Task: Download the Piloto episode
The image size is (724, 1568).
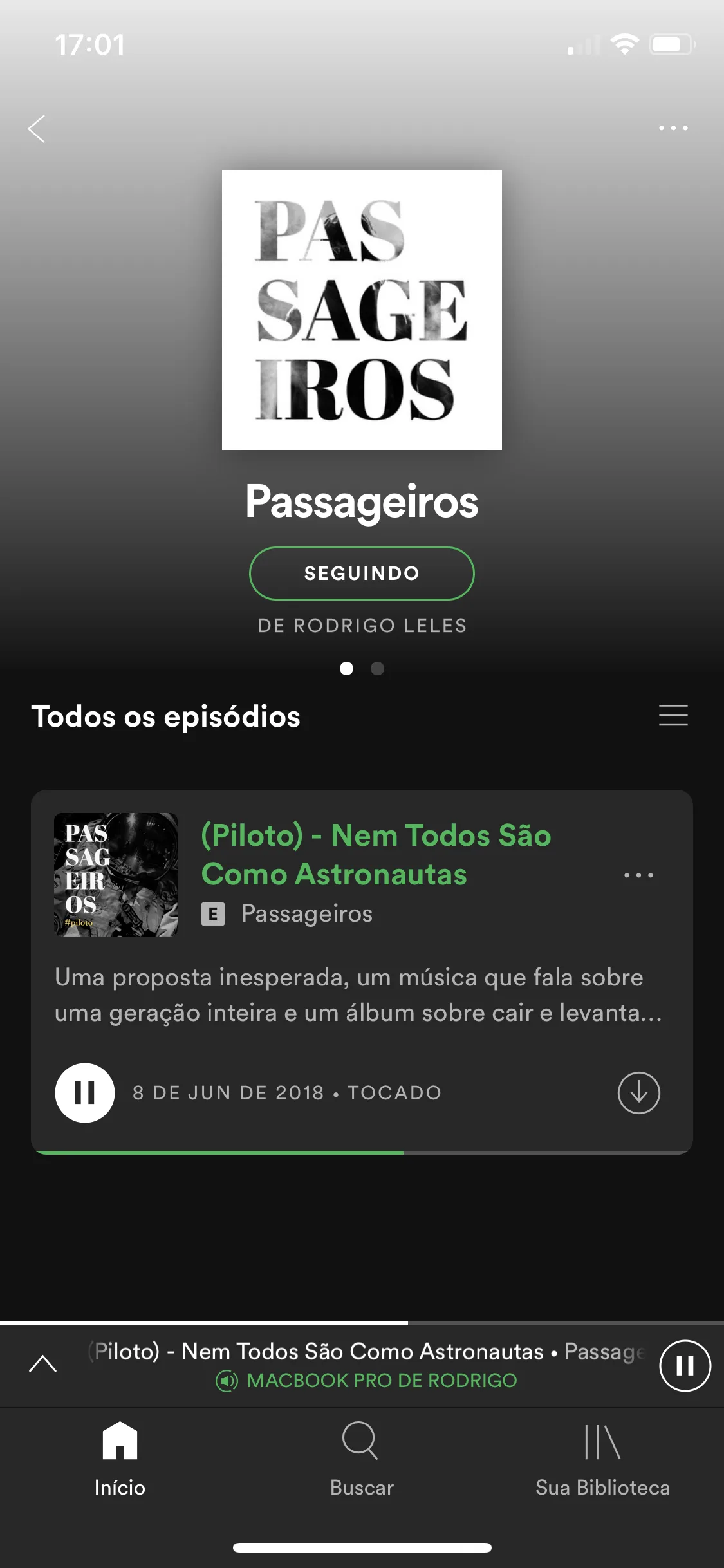Action: [x=638, y=1092]
